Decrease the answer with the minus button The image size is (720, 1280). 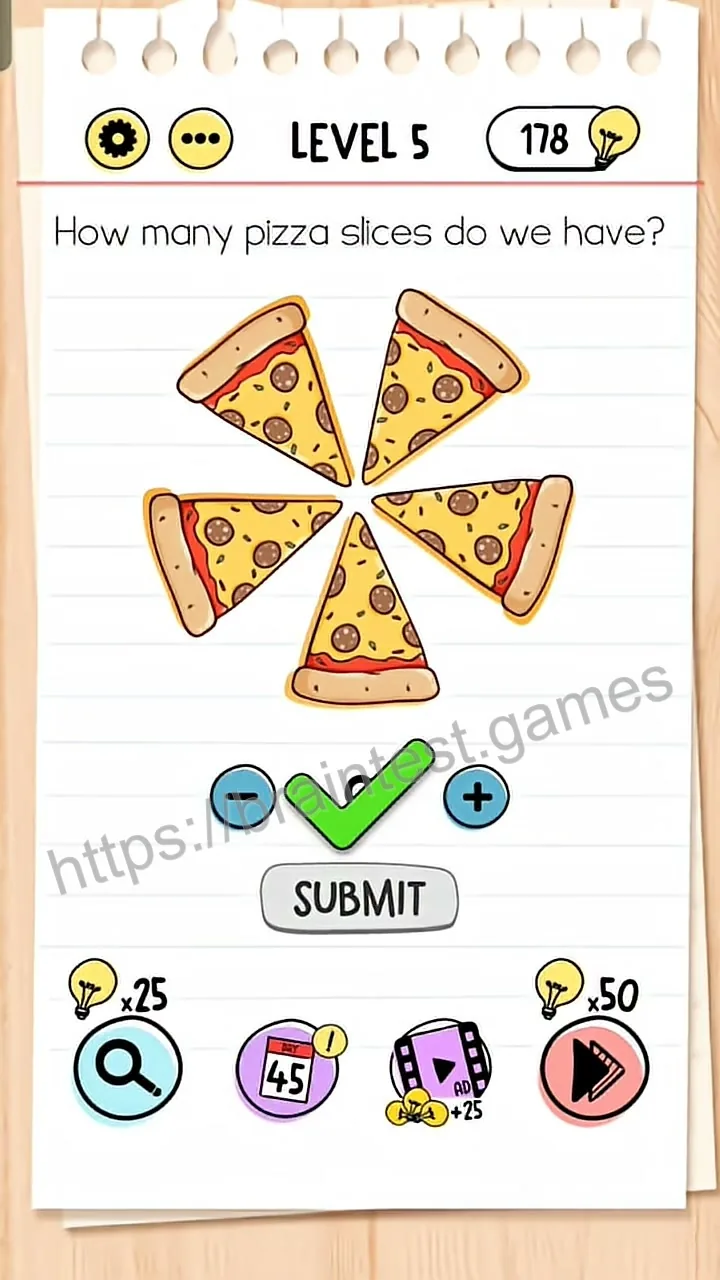[243, 797]
